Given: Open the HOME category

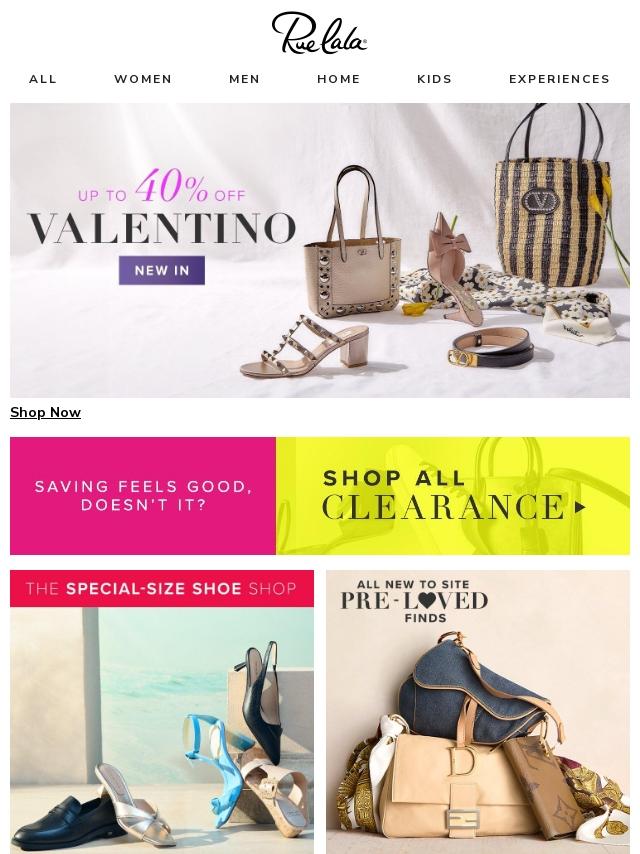Looking at the screenshot, I should [x=338, y=79].
